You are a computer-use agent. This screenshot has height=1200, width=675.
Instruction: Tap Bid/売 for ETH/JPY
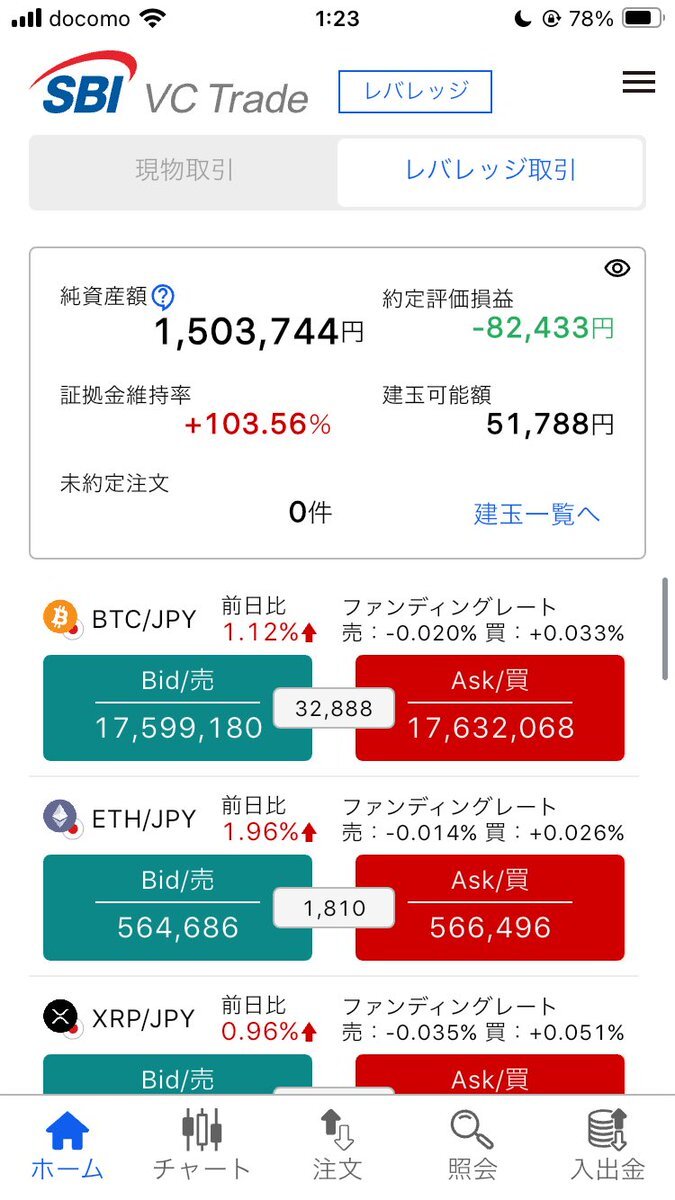[x=178, y=908]
